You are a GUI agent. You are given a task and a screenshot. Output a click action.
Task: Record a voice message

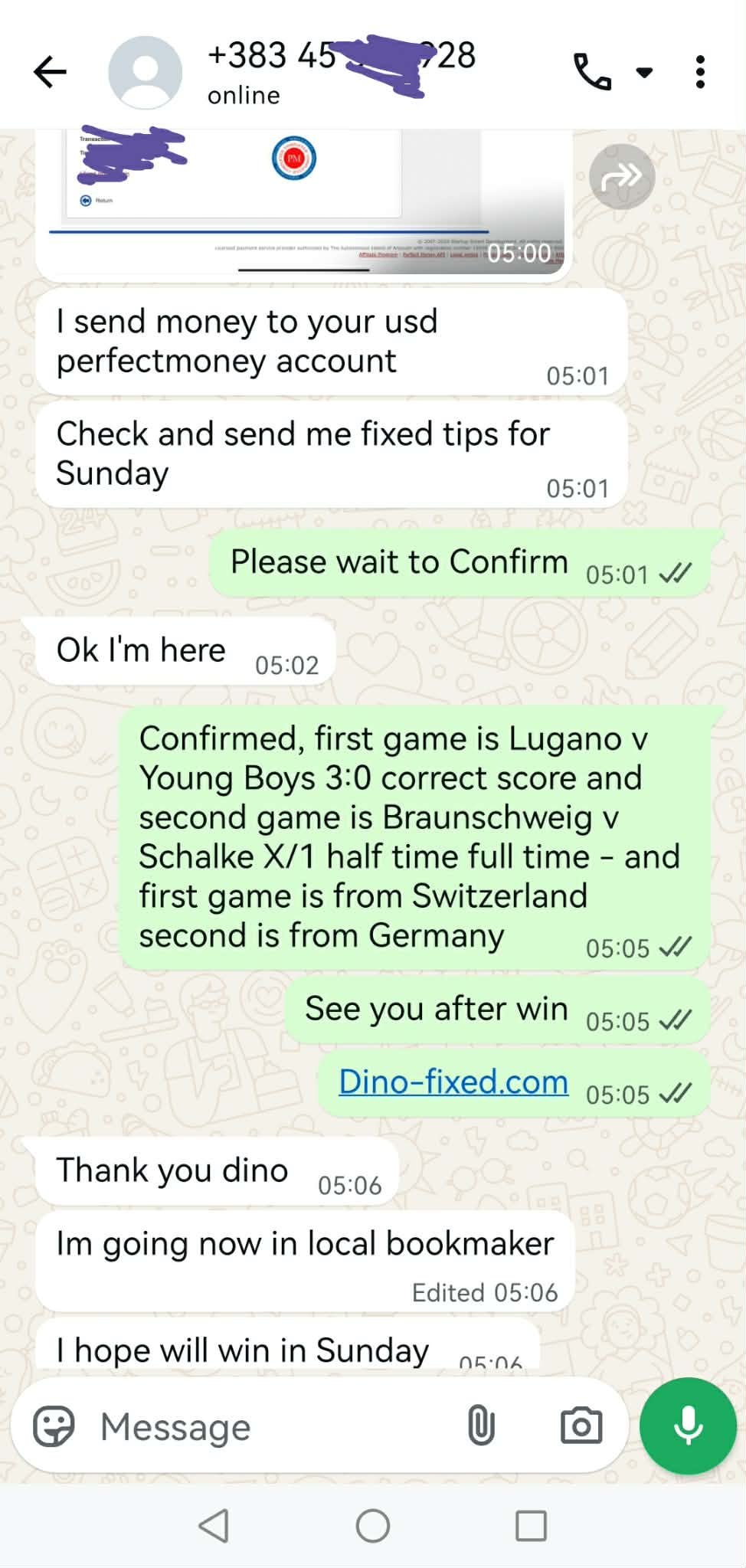click(688, 1426)
